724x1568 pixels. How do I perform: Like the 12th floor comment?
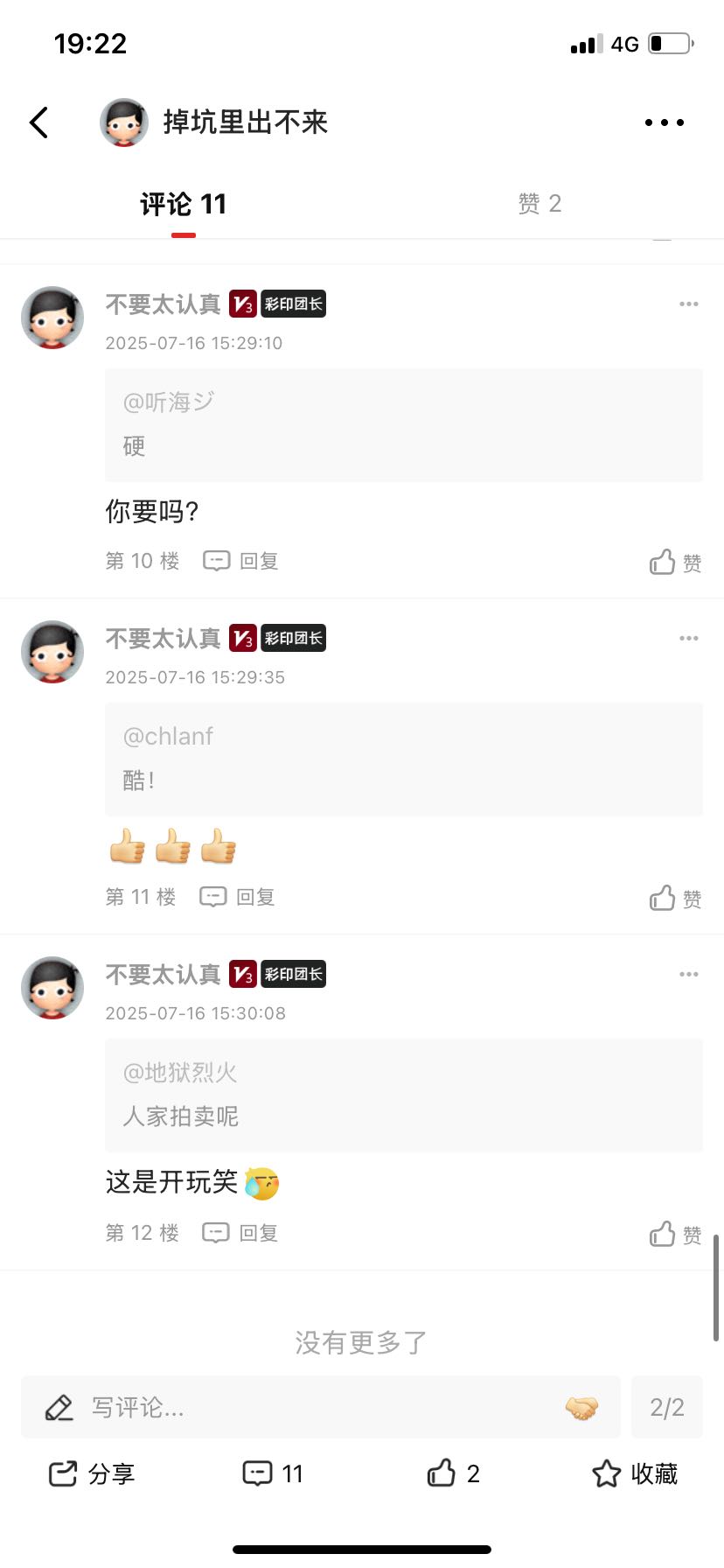674,1235
